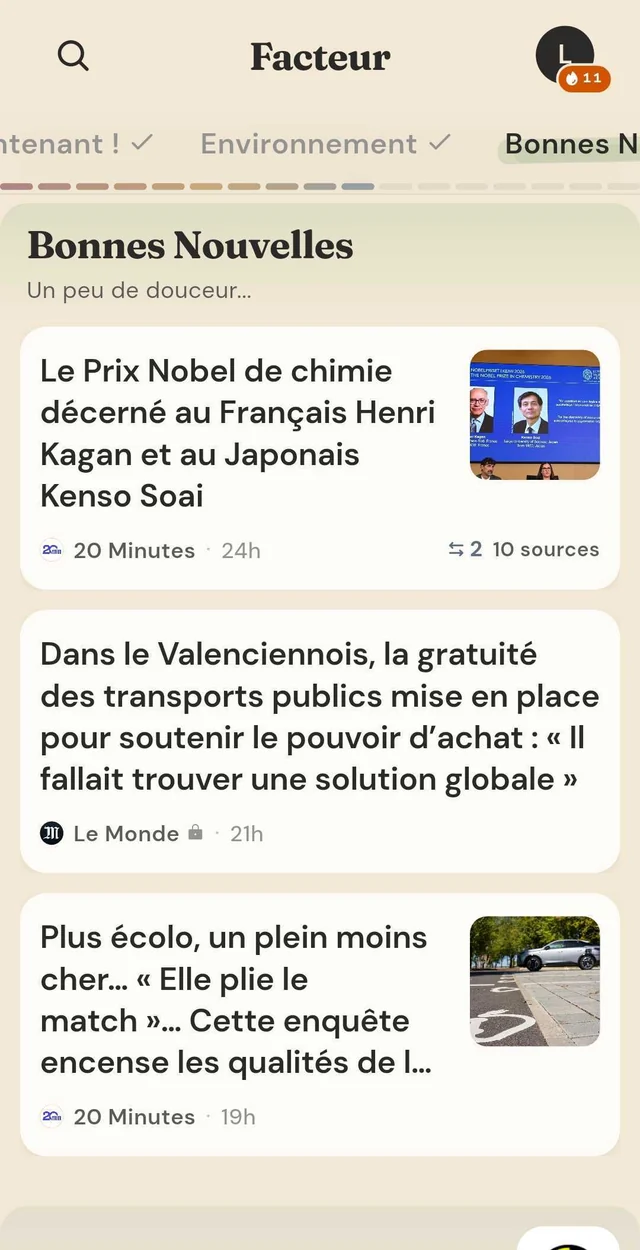Open the search icon
Viewport: 640px width, 1250px height.
pyautogui.click(x=73, y=55)
